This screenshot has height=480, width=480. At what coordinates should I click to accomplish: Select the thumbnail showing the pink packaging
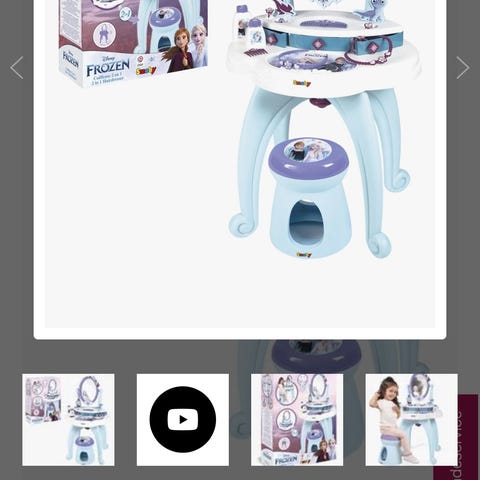[x=297, y=420]
